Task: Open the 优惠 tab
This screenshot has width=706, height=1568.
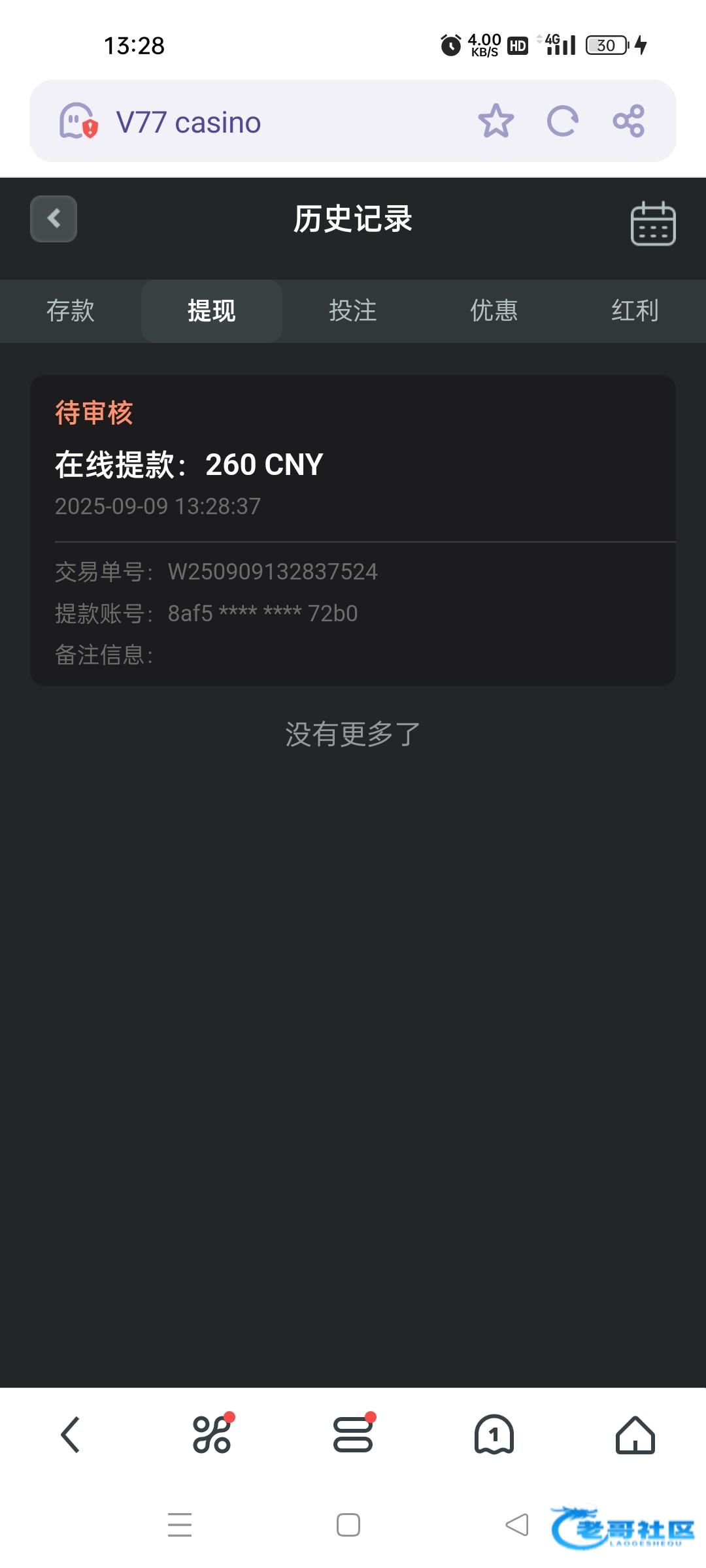Action: 494,311
